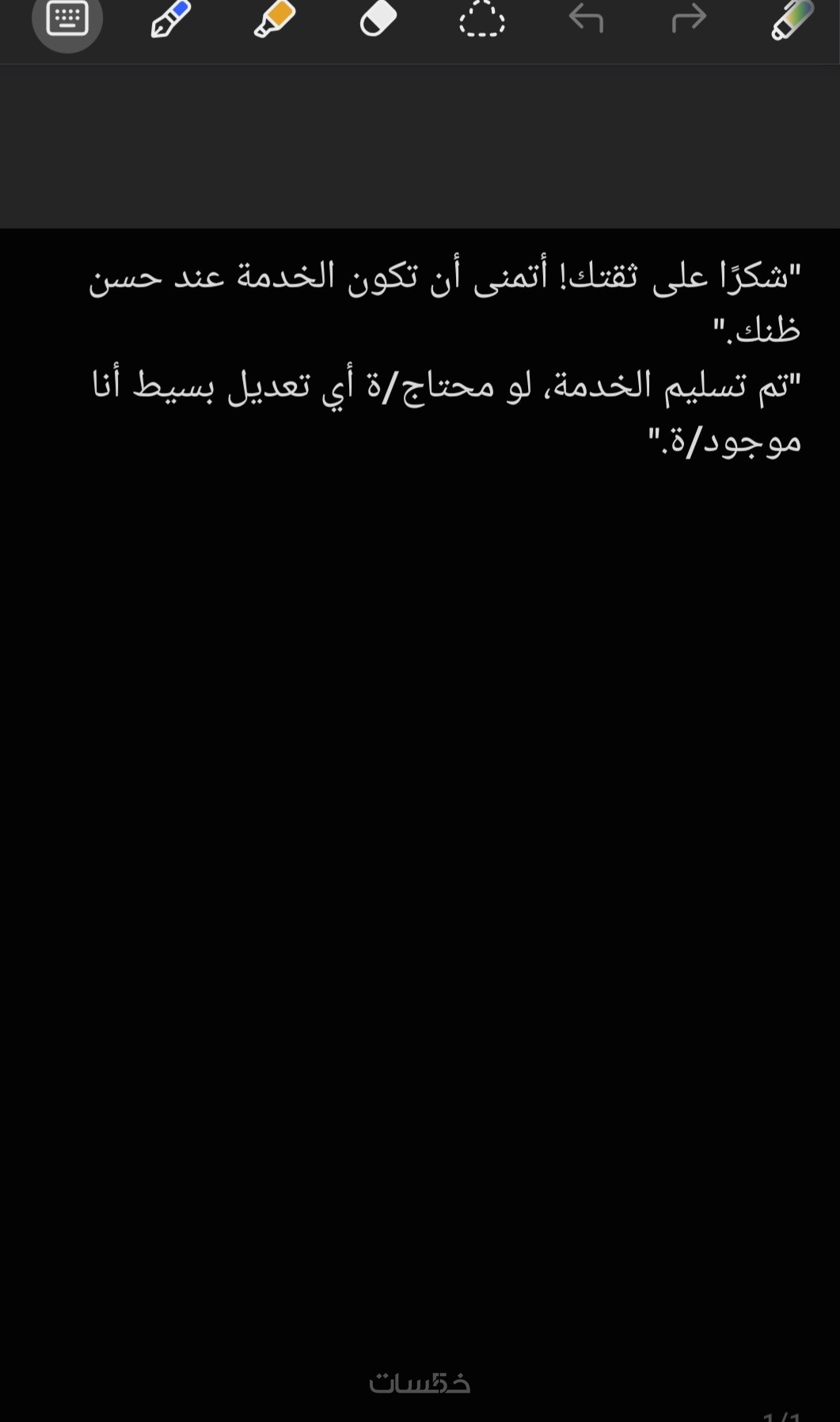The height and width of the screenshot is (1422, 840).
Task: Switch to keyboard typing mode
Action: pos(67,19)
